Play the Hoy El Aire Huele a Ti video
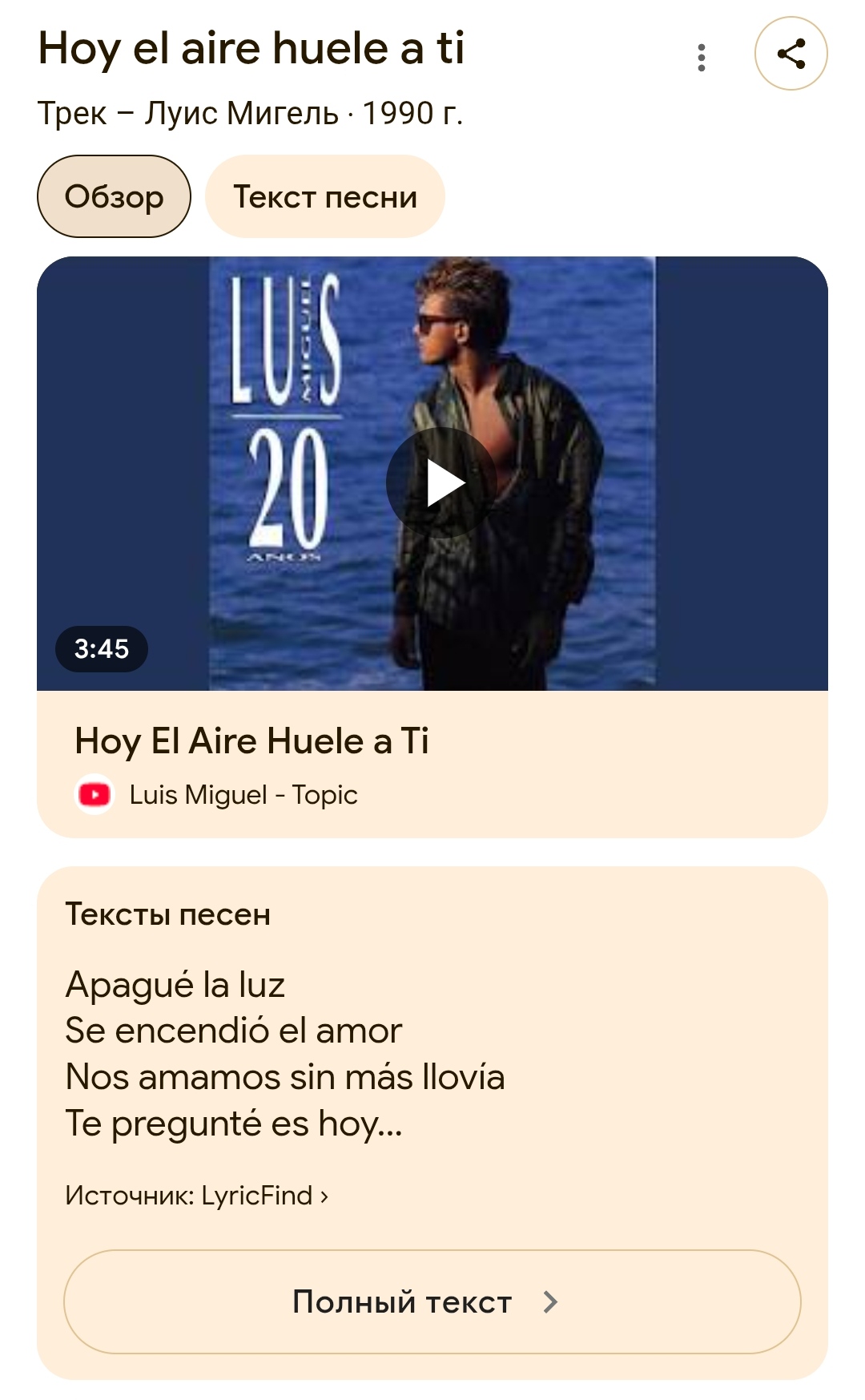The height and width of the screenshot is (1400, 865). [x=441, y=483]
